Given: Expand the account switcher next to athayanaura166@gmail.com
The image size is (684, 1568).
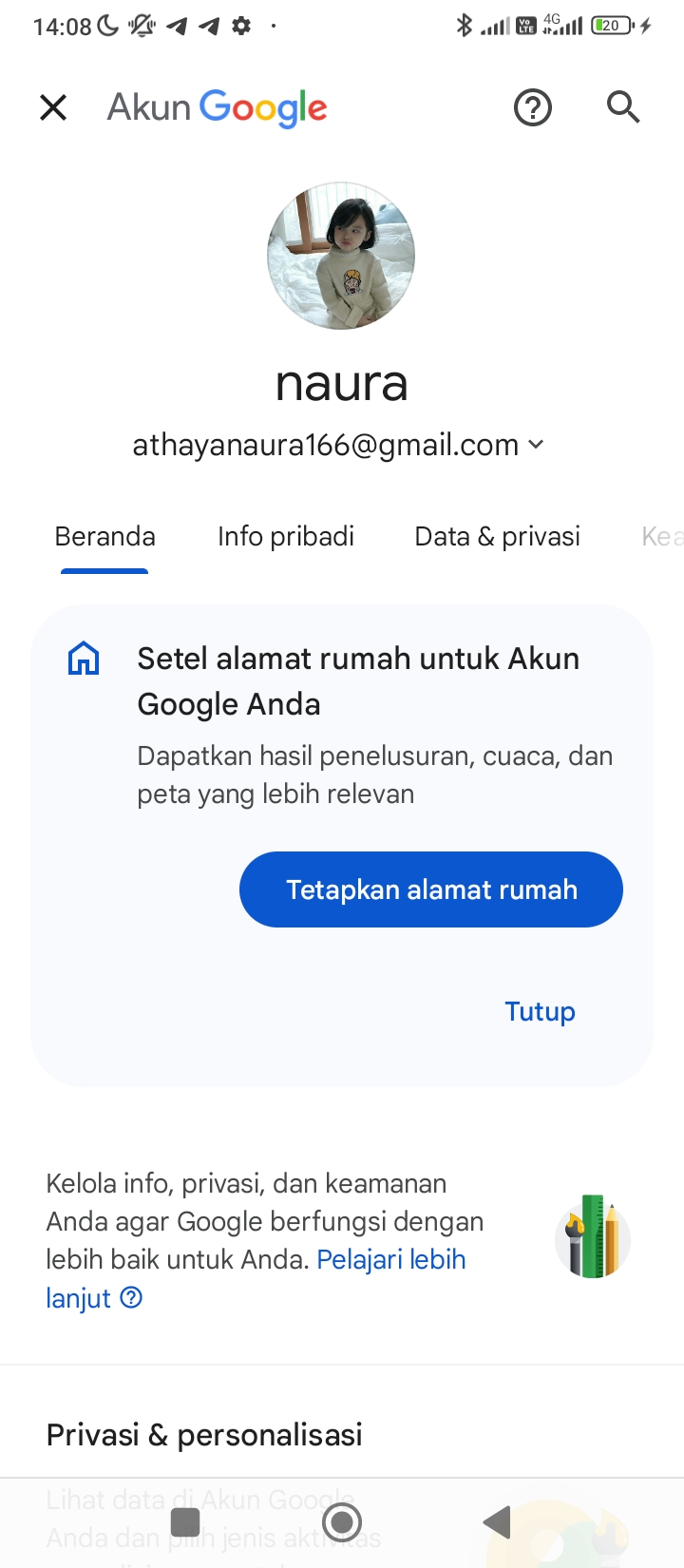Looking at the screenshot, I should click(x=536, y=444).
